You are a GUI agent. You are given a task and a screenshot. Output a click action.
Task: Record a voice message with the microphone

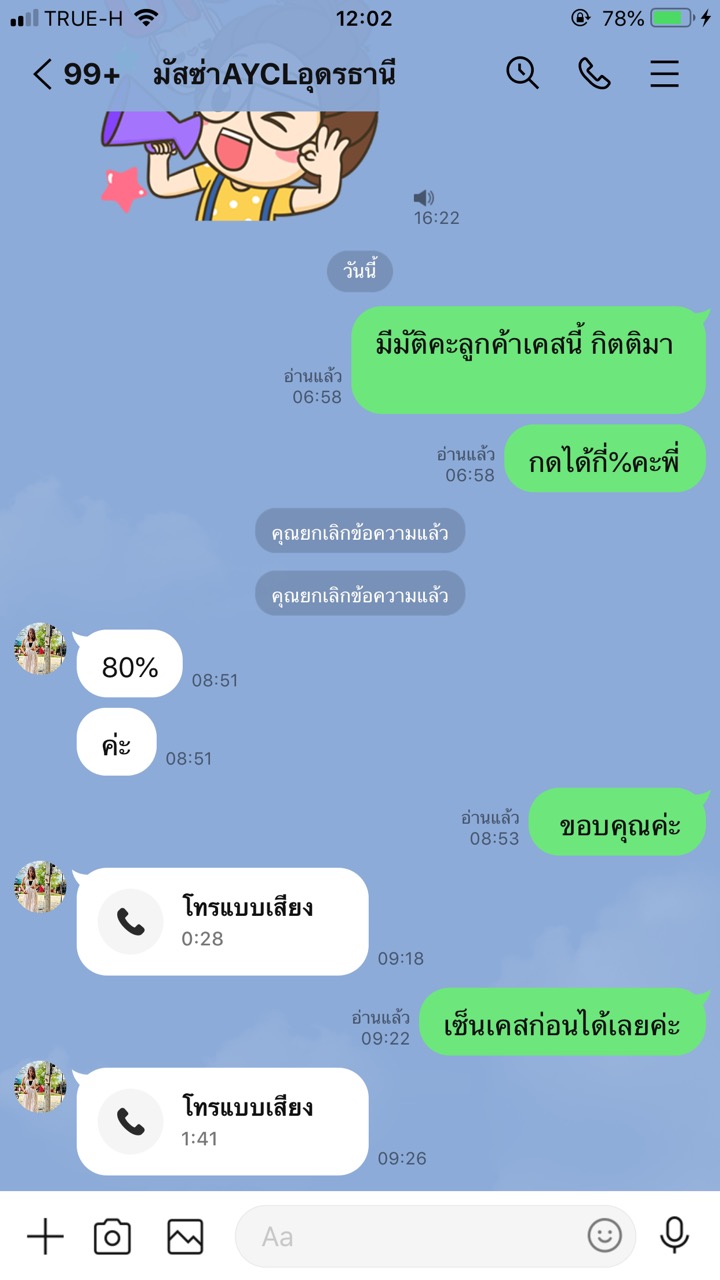pyautogui.click(x=675, y=1236)
